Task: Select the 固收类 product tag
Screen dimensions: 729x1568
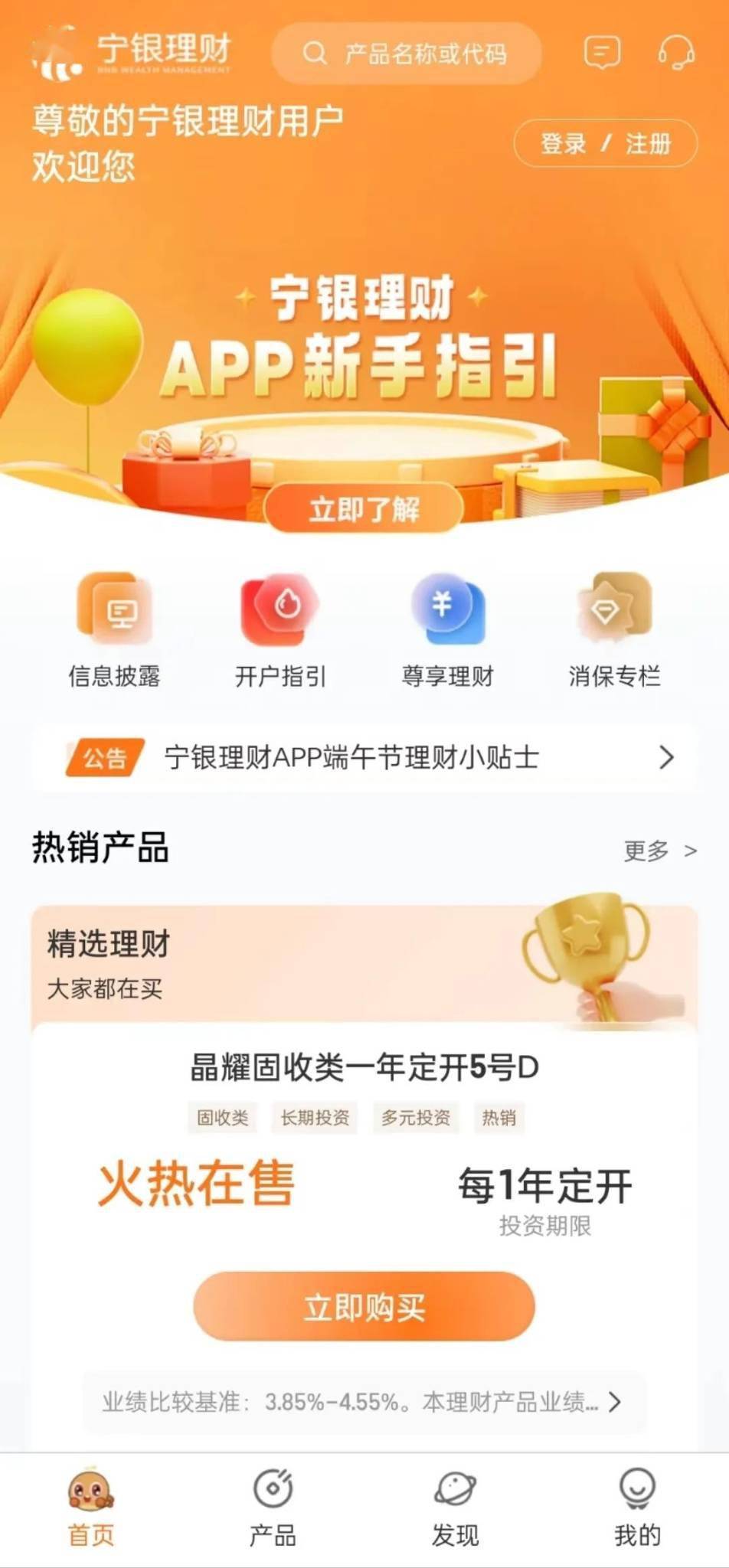Action: point(223,1119)
